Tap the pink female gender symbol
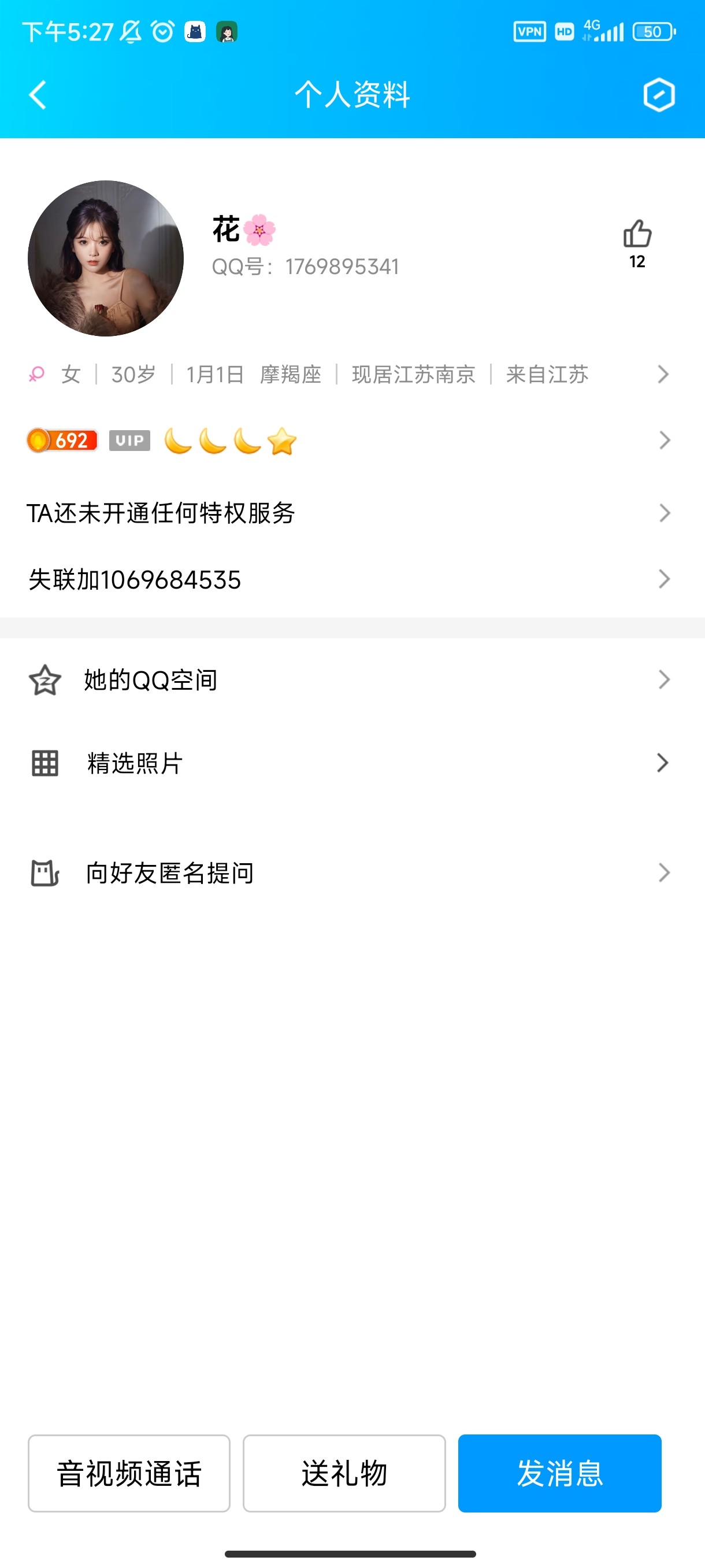705x1568 pixels. pyautogui.click(x=36, y=373)
